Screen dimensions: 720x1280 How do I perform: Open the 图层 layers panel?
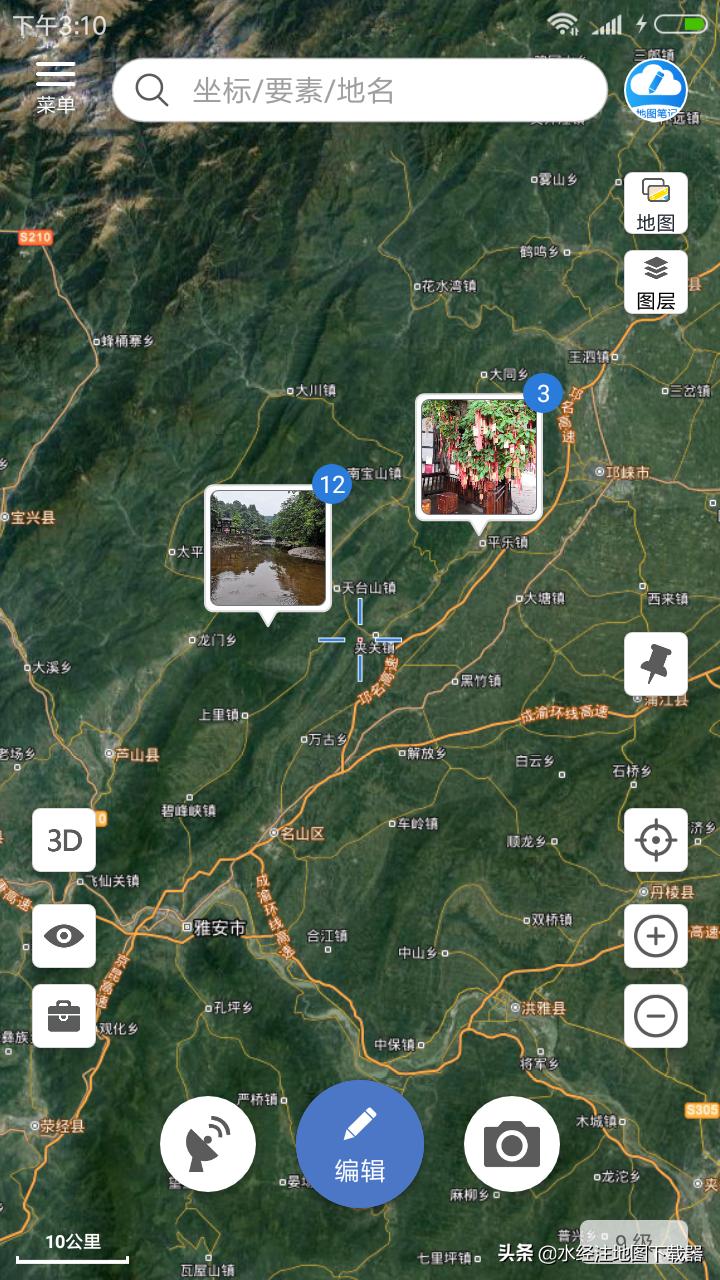click(x=656, y=282)
